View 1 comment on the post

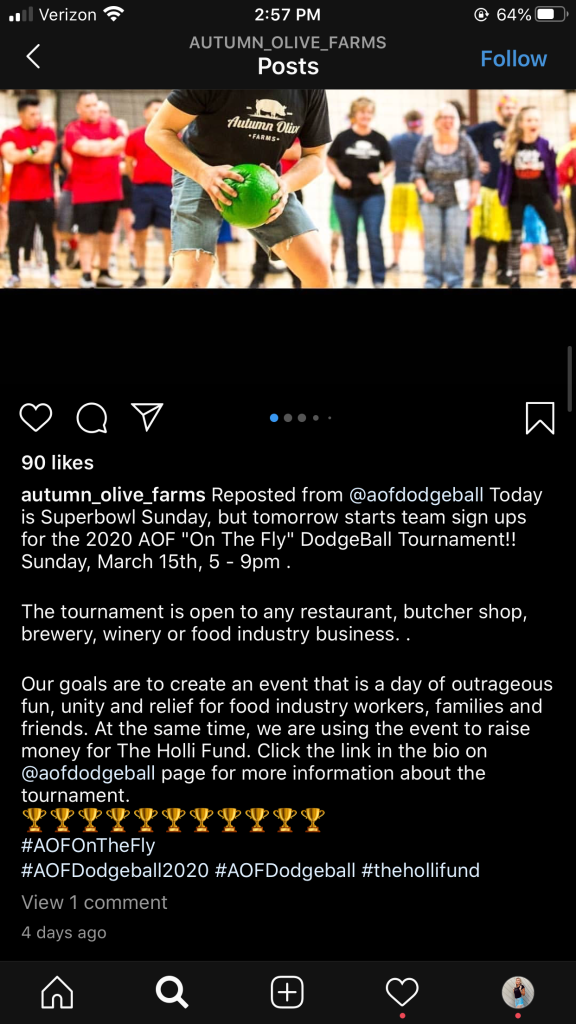[94, 903]
